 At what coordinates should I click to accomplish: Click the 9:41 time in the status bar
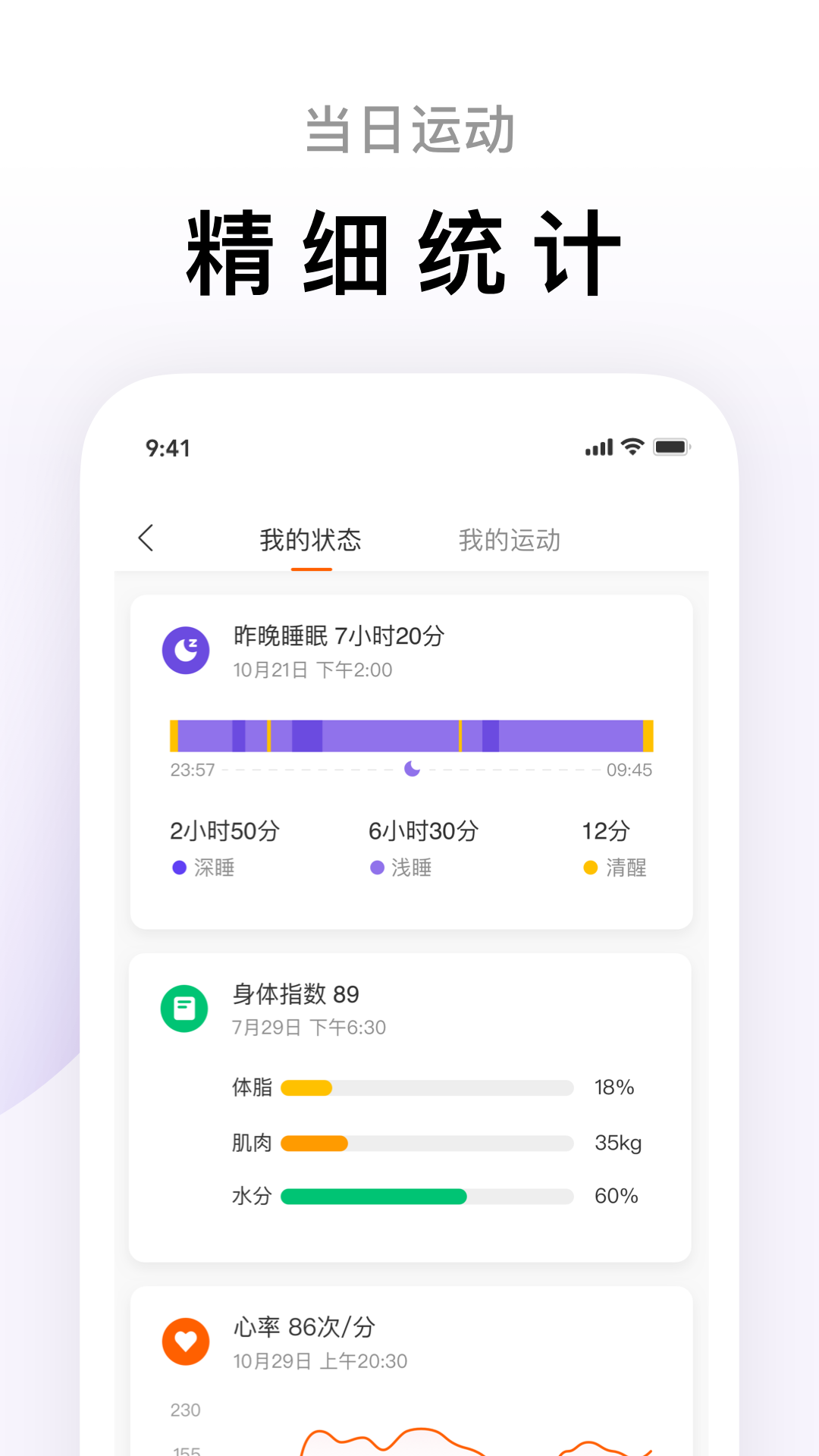(x=165, y=448)
